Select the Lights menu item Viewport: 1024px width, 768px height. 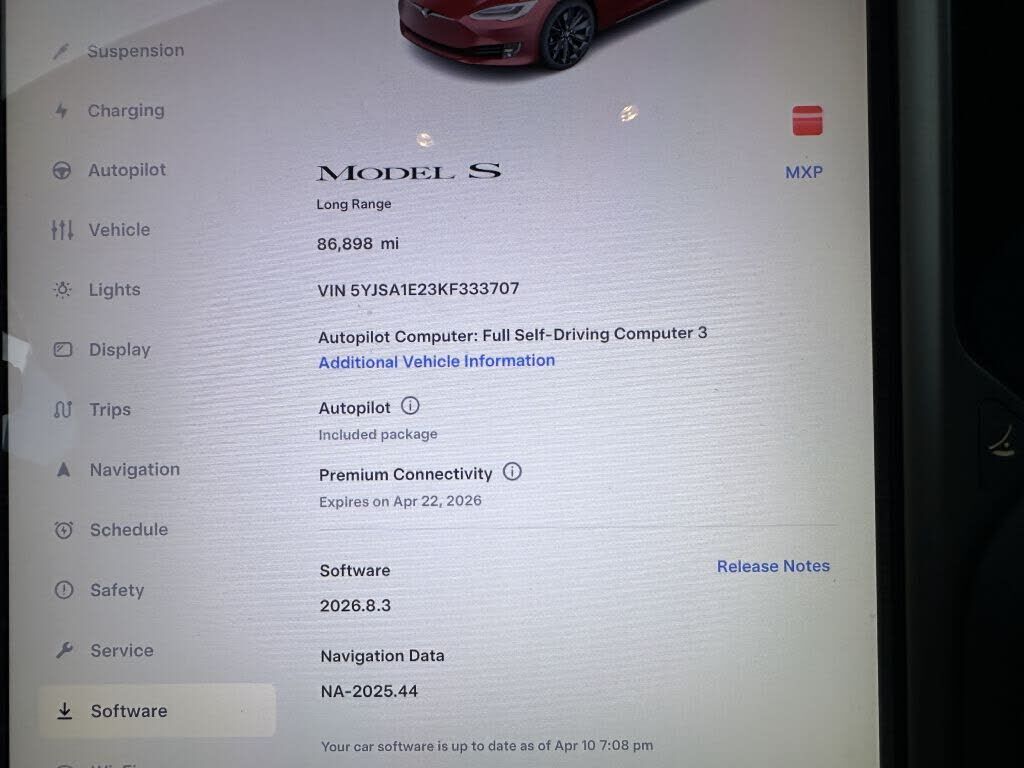[x=114, y=290]
